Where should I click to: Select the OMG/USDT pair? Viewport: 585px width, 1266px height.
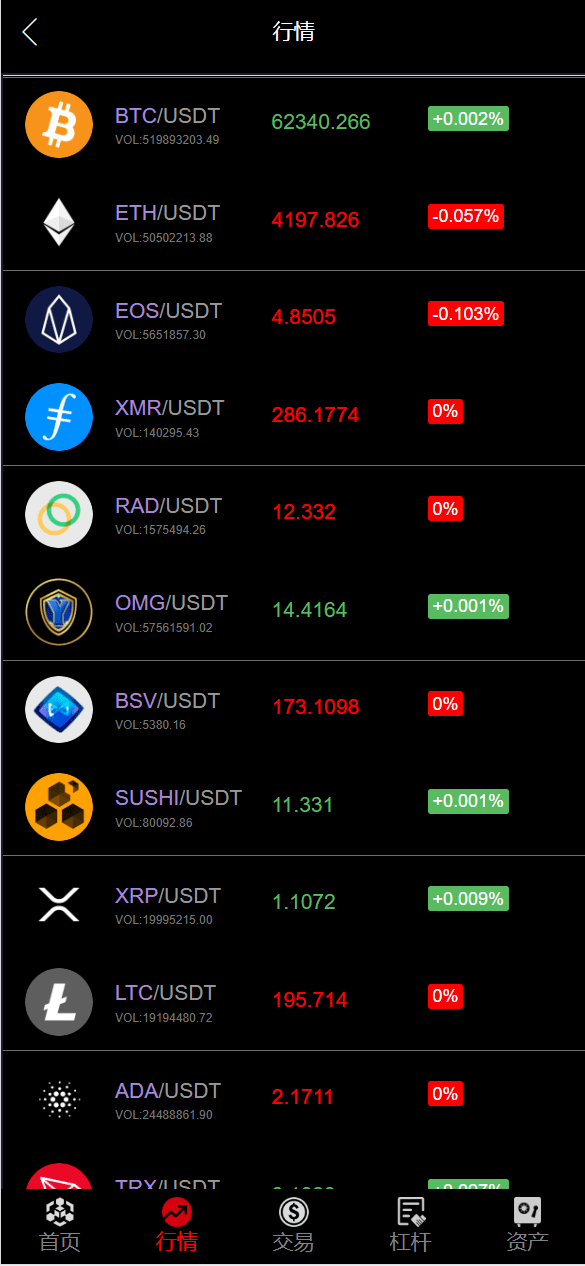[292, 611]
